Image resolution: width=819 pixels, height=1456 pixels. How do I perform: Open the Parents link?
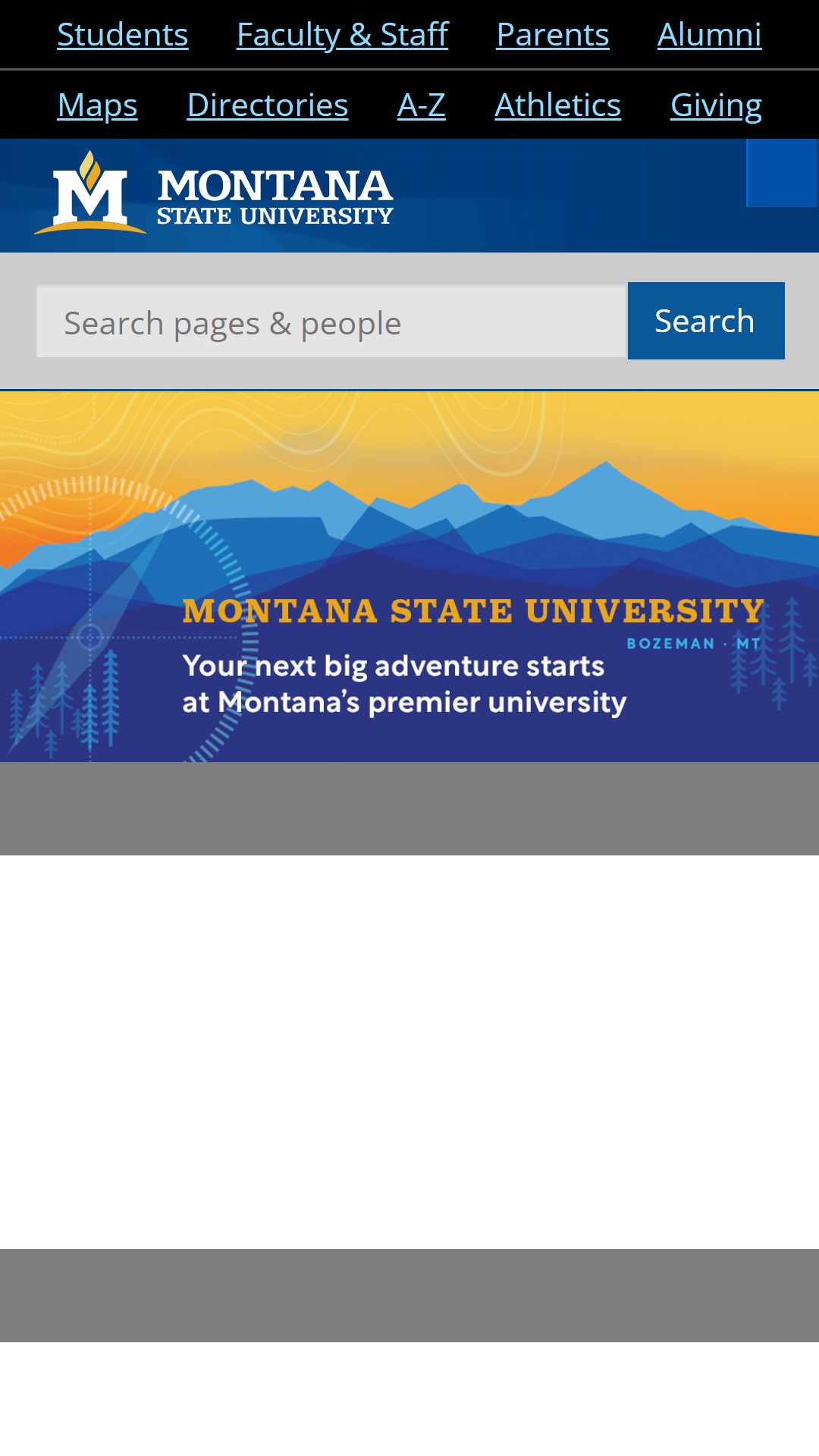(x=553, y=35)
